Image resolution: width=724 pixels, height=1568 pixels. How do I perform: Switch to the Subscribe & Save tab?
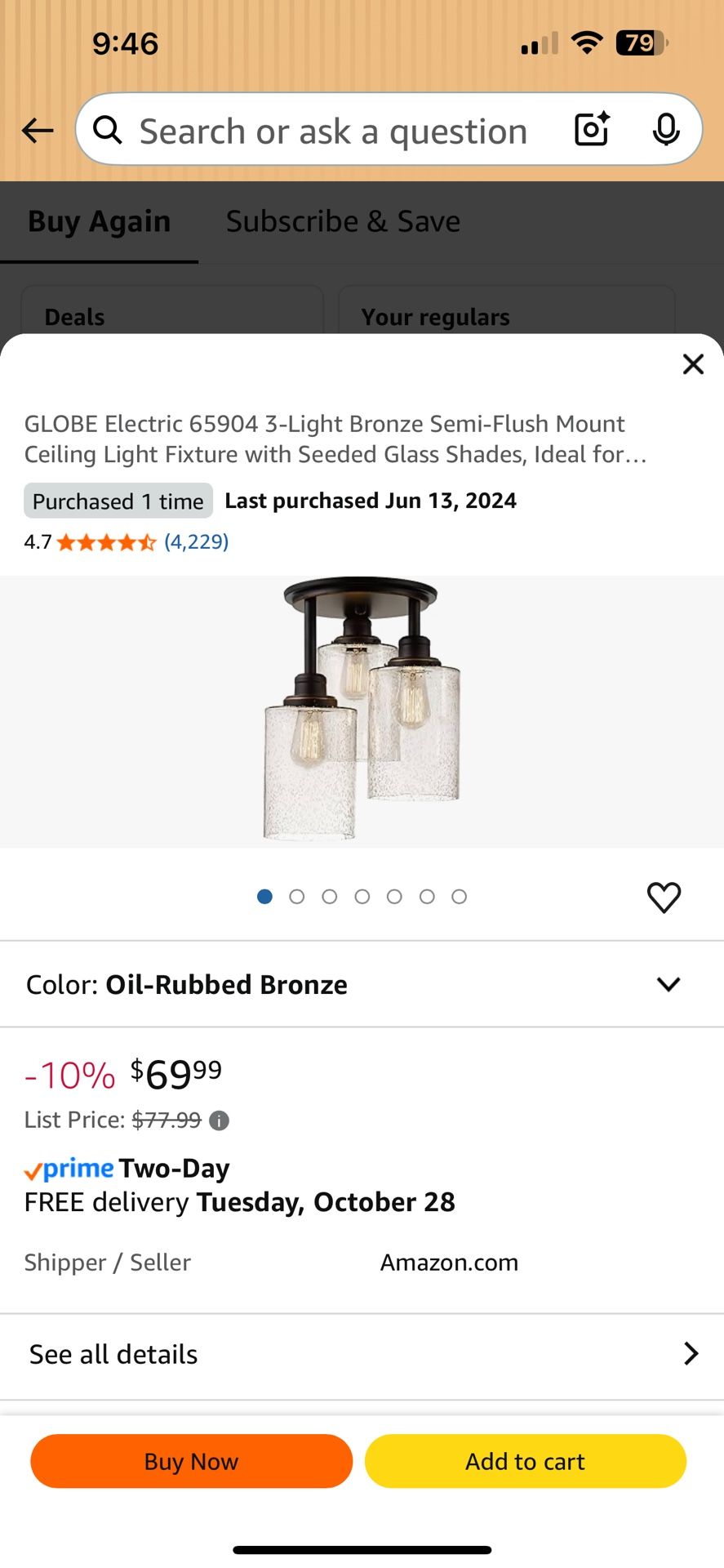coord(342,220)
